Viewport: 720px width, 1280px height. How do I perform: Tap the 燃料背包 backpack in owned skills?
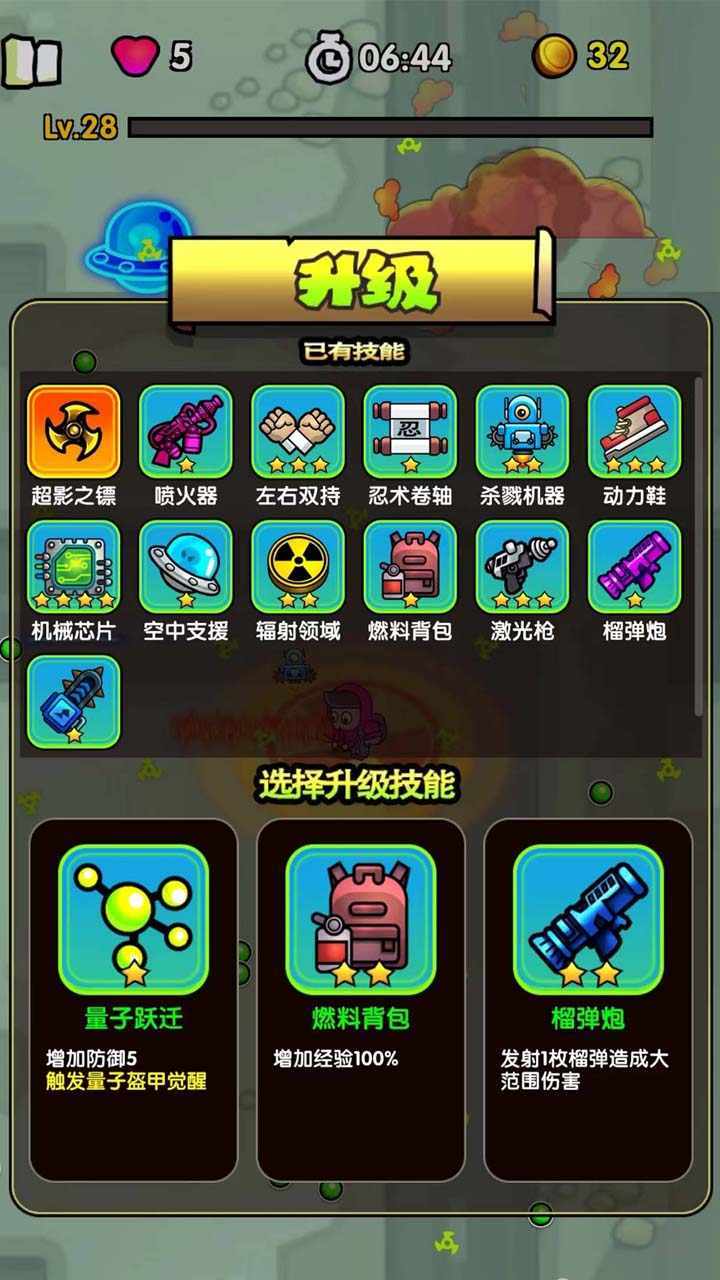point(410,570)
